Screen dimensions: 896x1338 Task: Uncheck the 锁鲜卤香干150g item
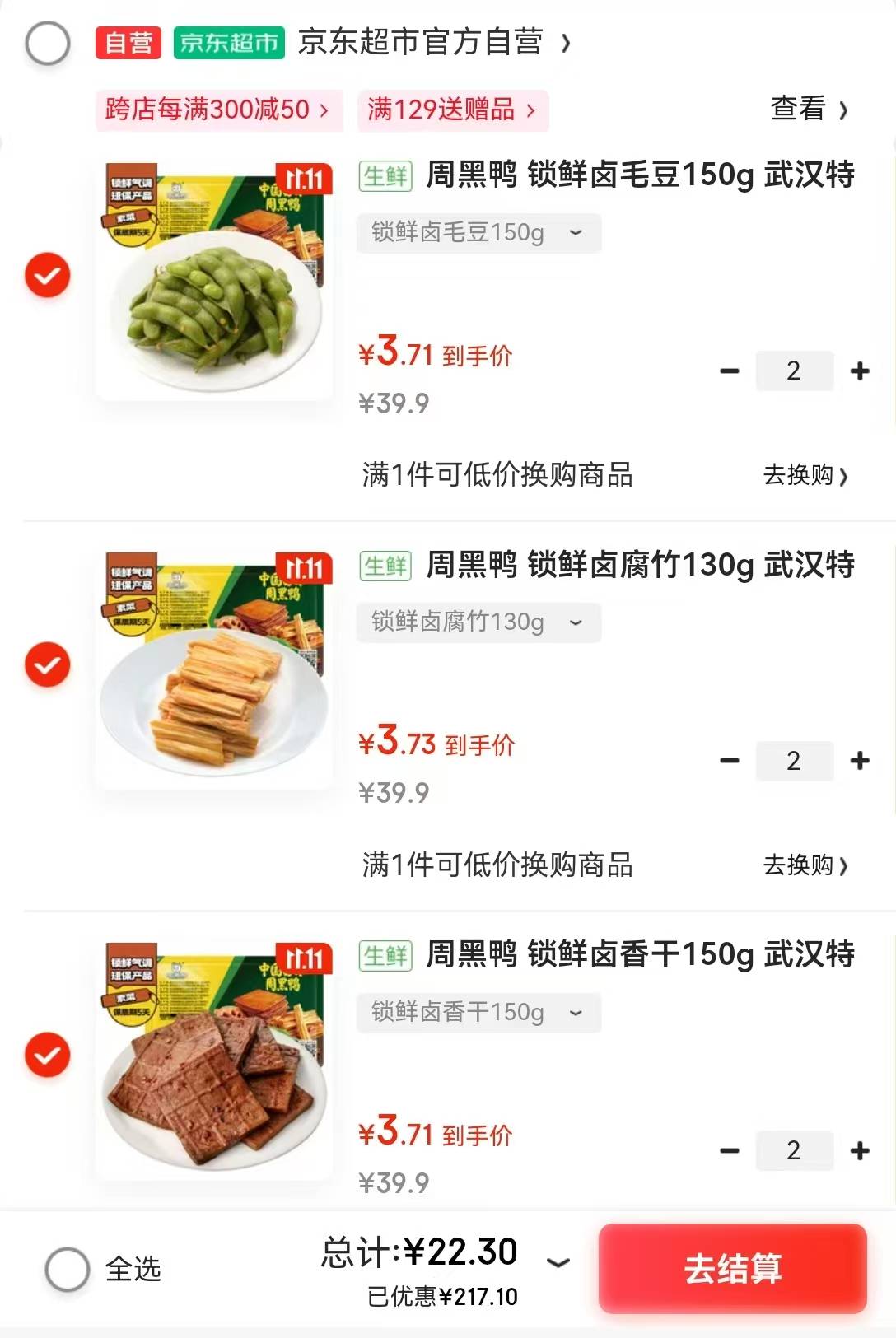48,1055
